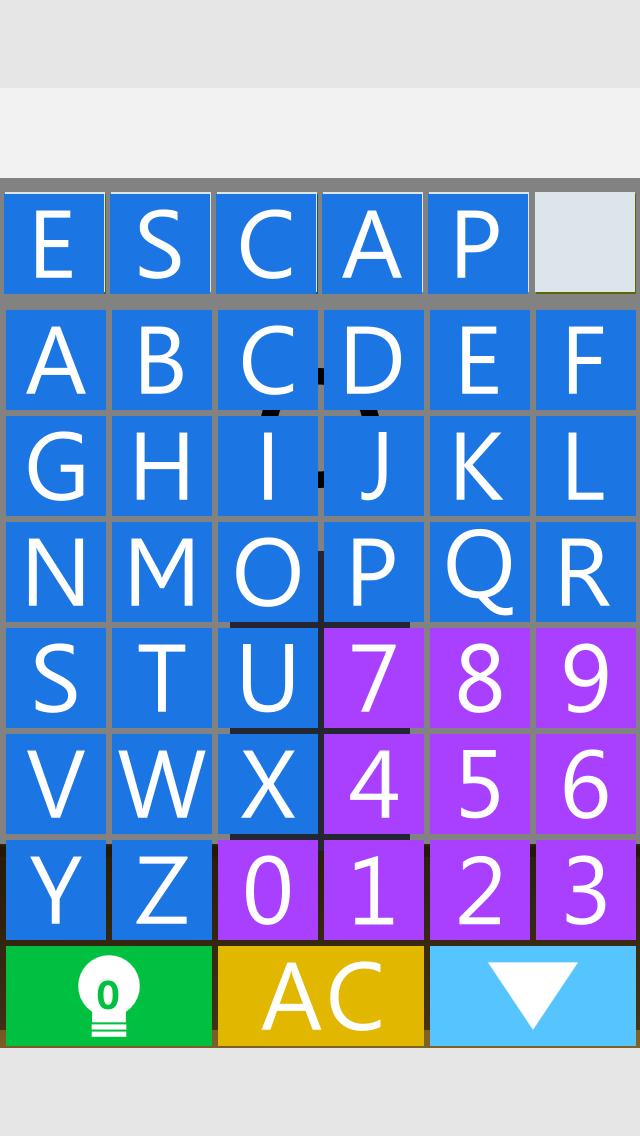640x1136 pixels.
Task: Tap the green hint lightbulb button
Action: click(109, 995)
